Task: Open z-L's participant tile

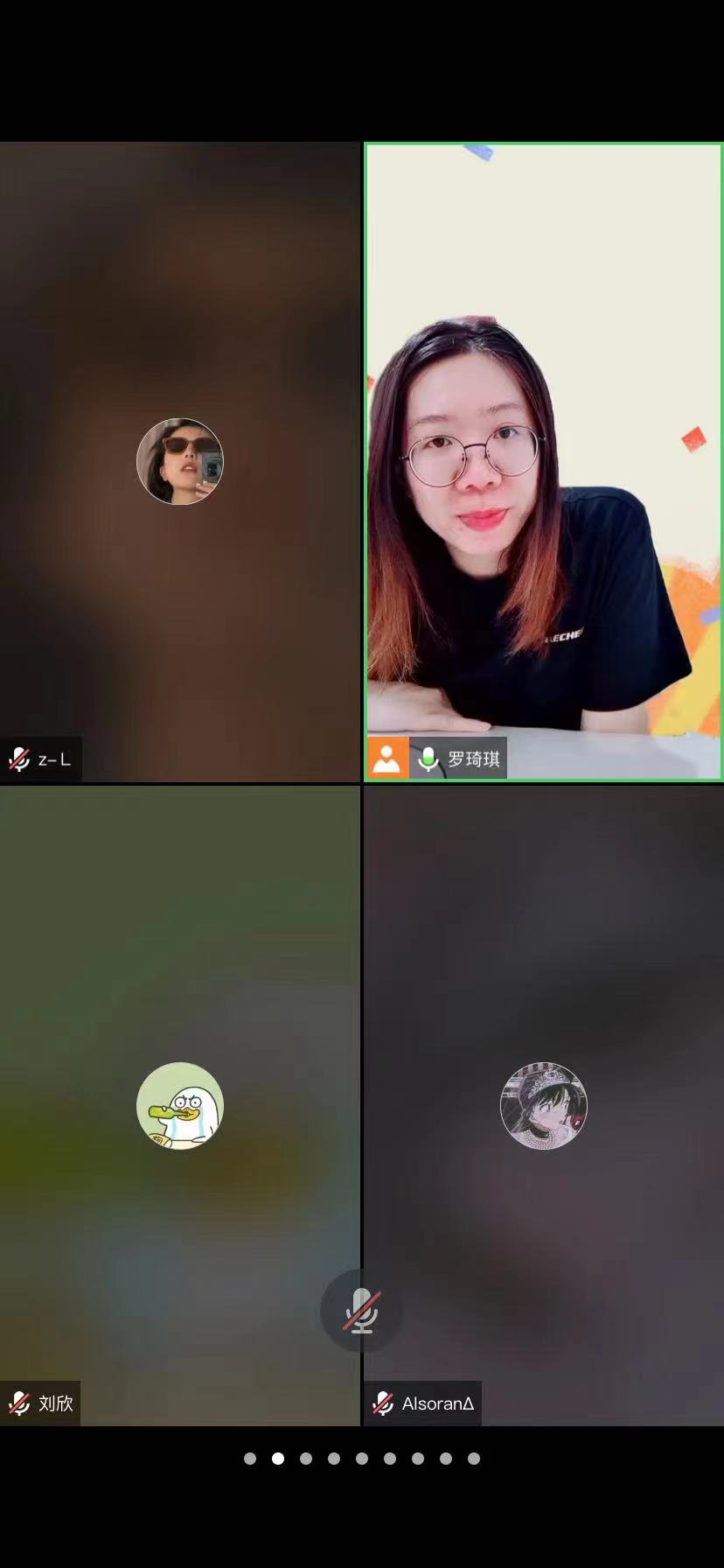Action: pos(179,461)
